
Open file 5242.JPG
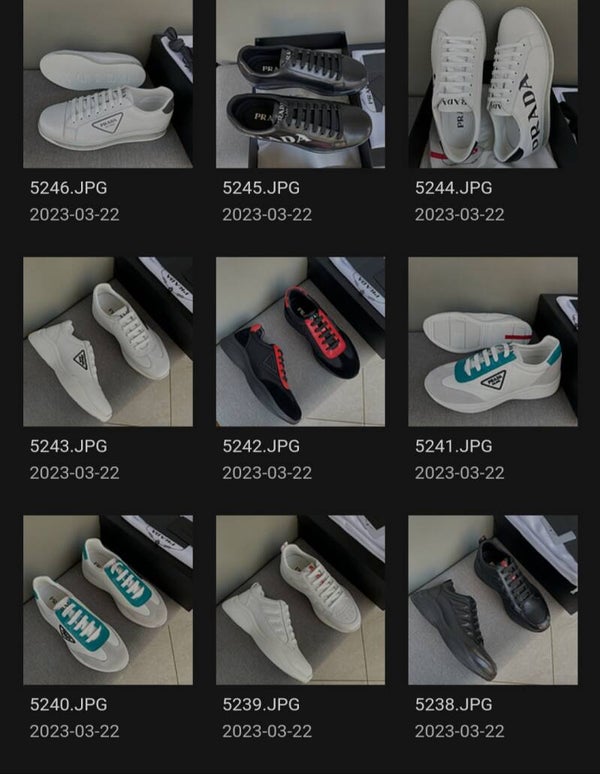click(300, 341)
